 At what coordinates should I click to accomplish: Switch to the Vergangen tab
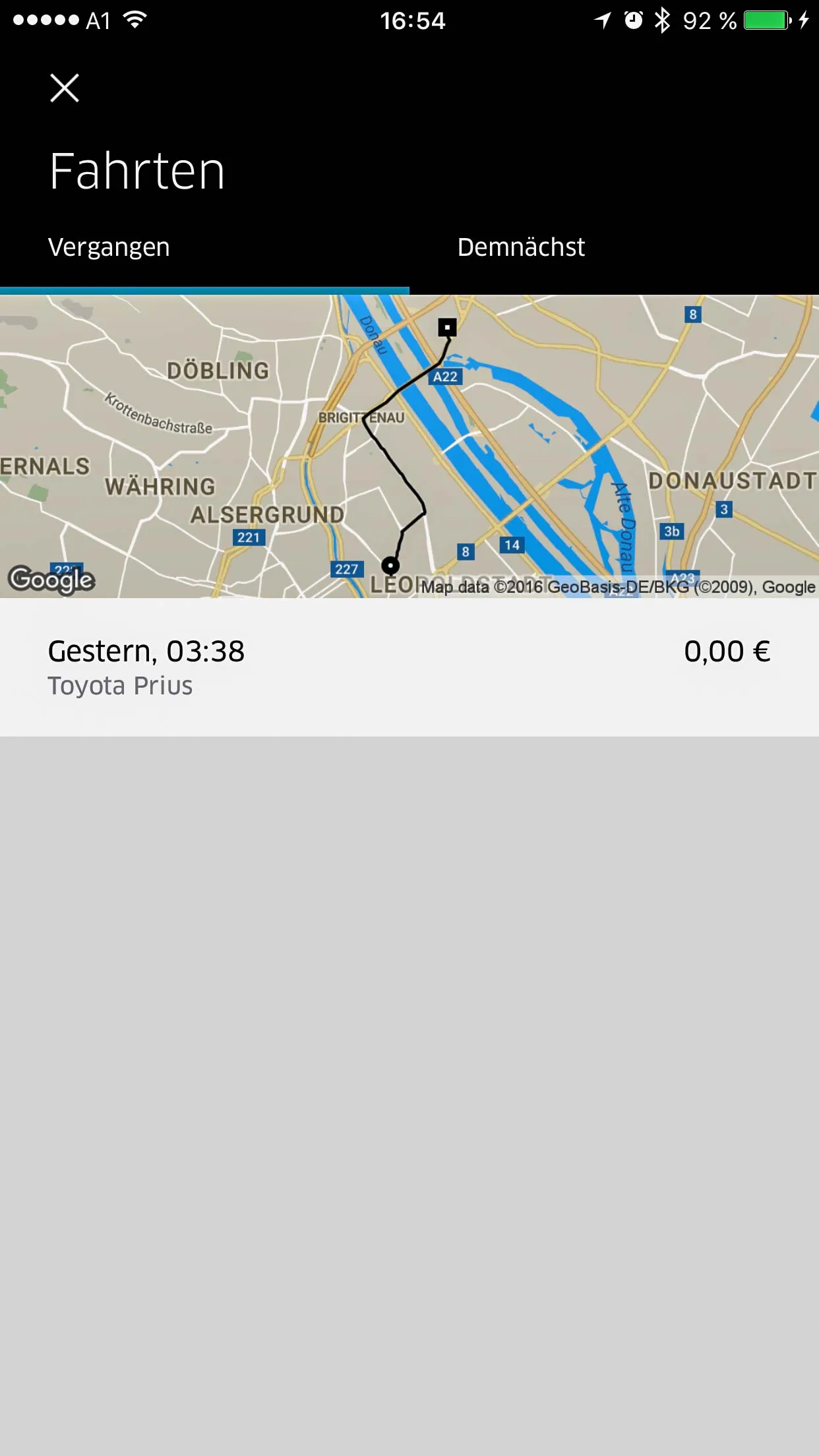point(109,248)
